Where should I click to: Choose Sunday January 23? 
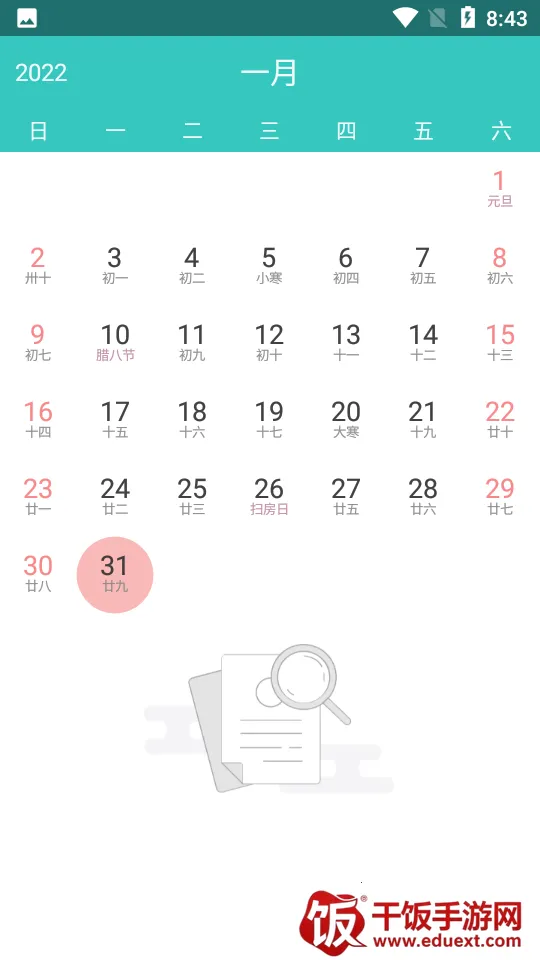tap(38, 497)
